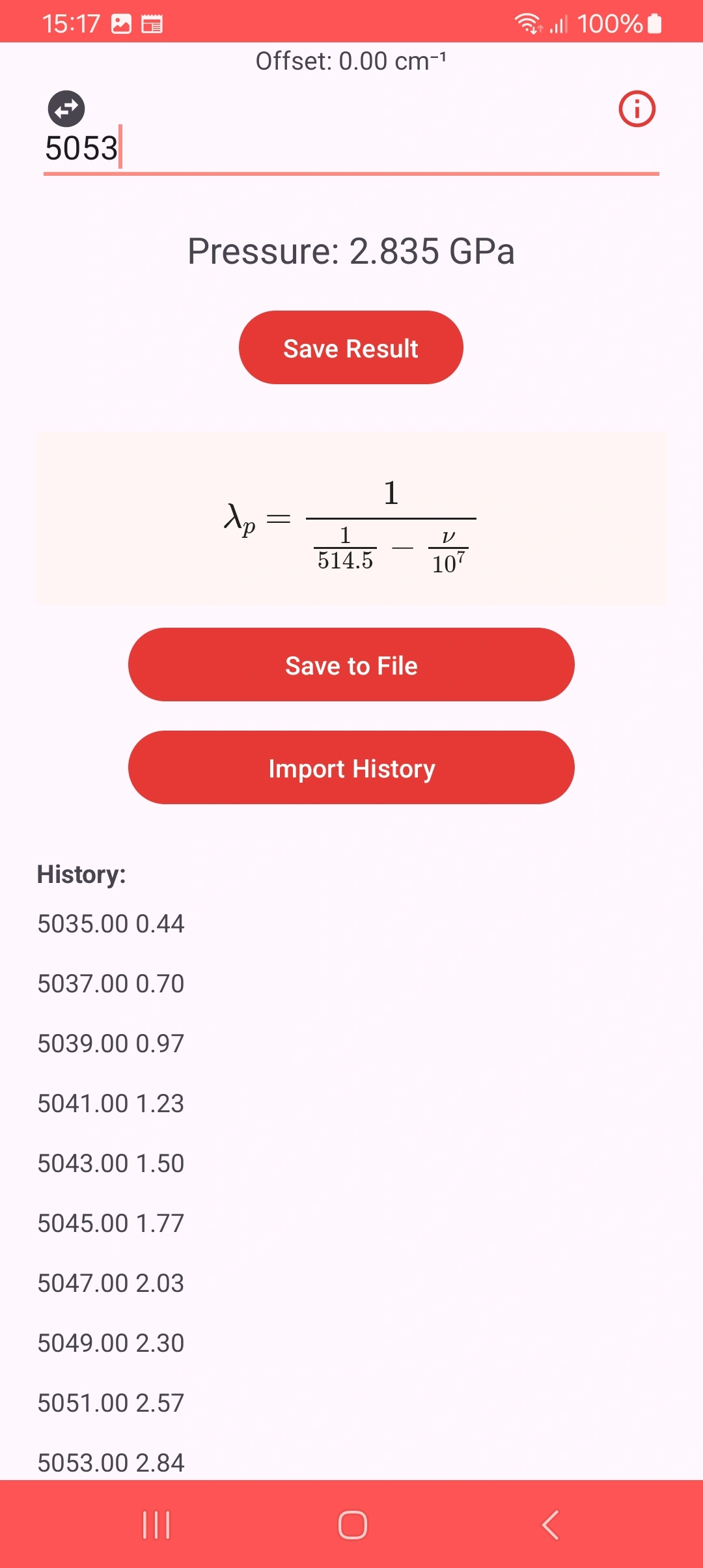Tap the Offset: 0.00 cm⁻¹ label
The height and width of the screenshot is (1568, 703).
(351, 61)
